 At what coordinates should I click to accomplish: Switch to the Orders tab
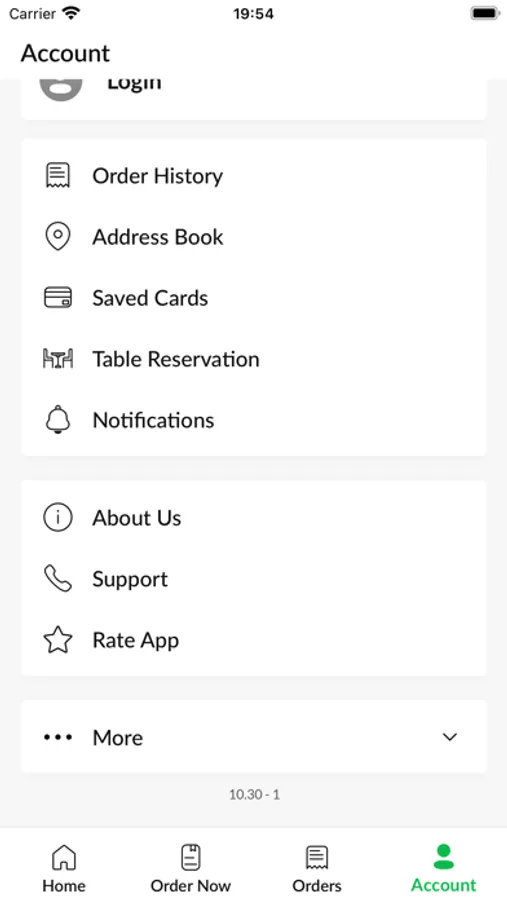click(x=317, y=868)
